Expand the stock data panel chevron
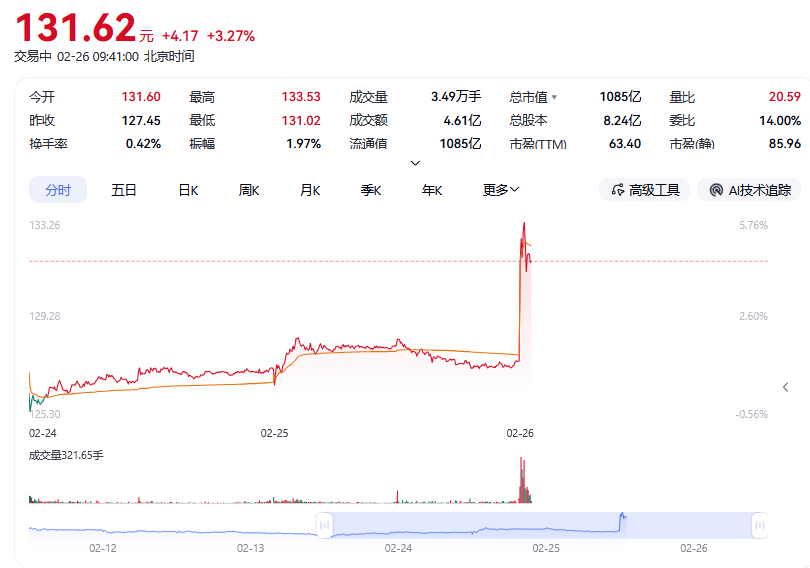This screenshot has height=568, width=810. (415, 162)
